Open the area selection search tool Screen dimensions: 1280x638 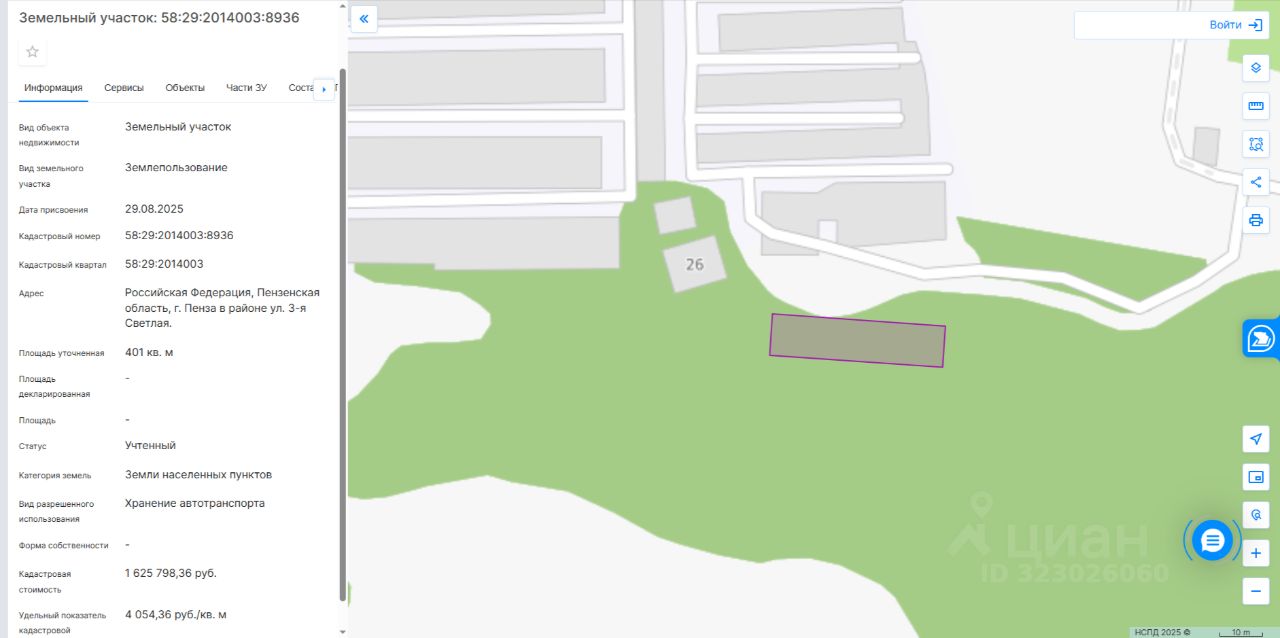(x=1256, y=144)
